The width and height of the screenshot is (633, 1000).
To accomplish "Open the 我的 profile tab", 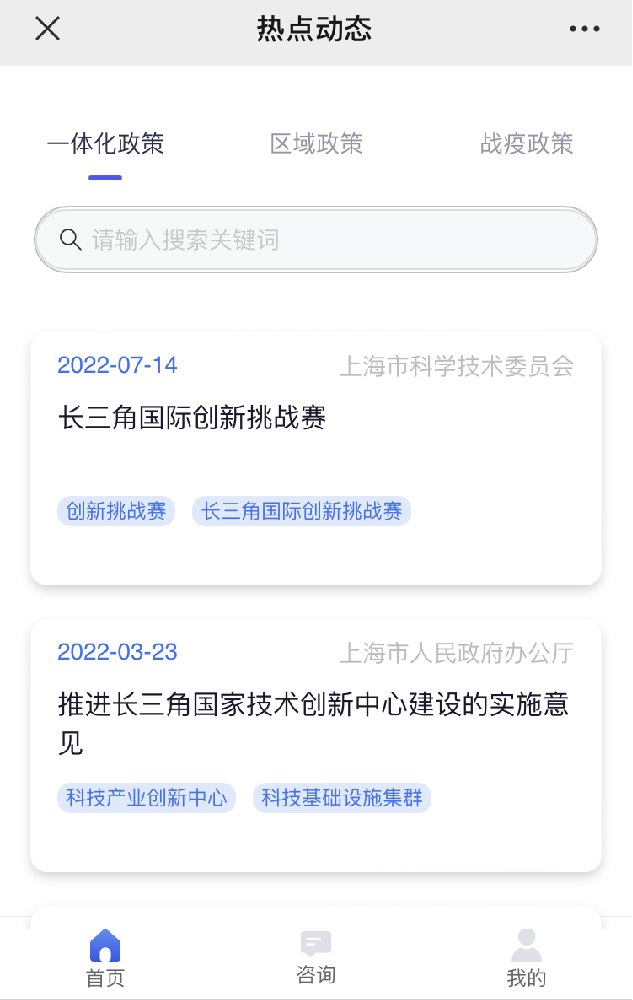I will coord(526,958).
